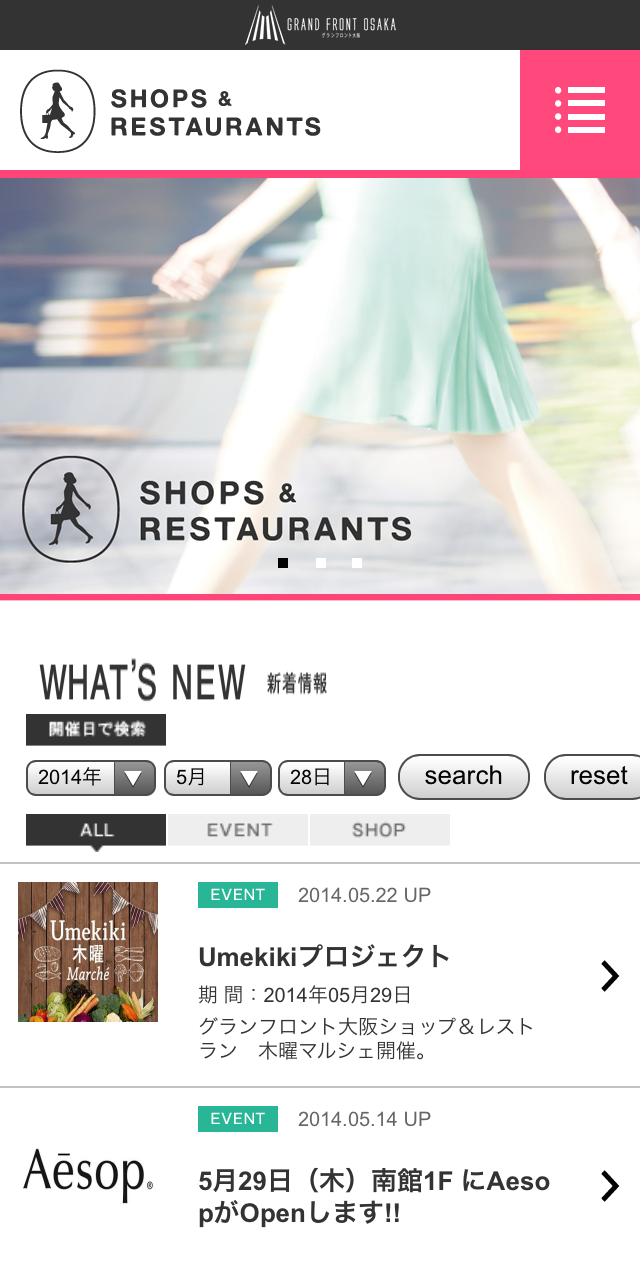Tap the search button
The width and height of the screenshot is (640, 1265).
463,776
